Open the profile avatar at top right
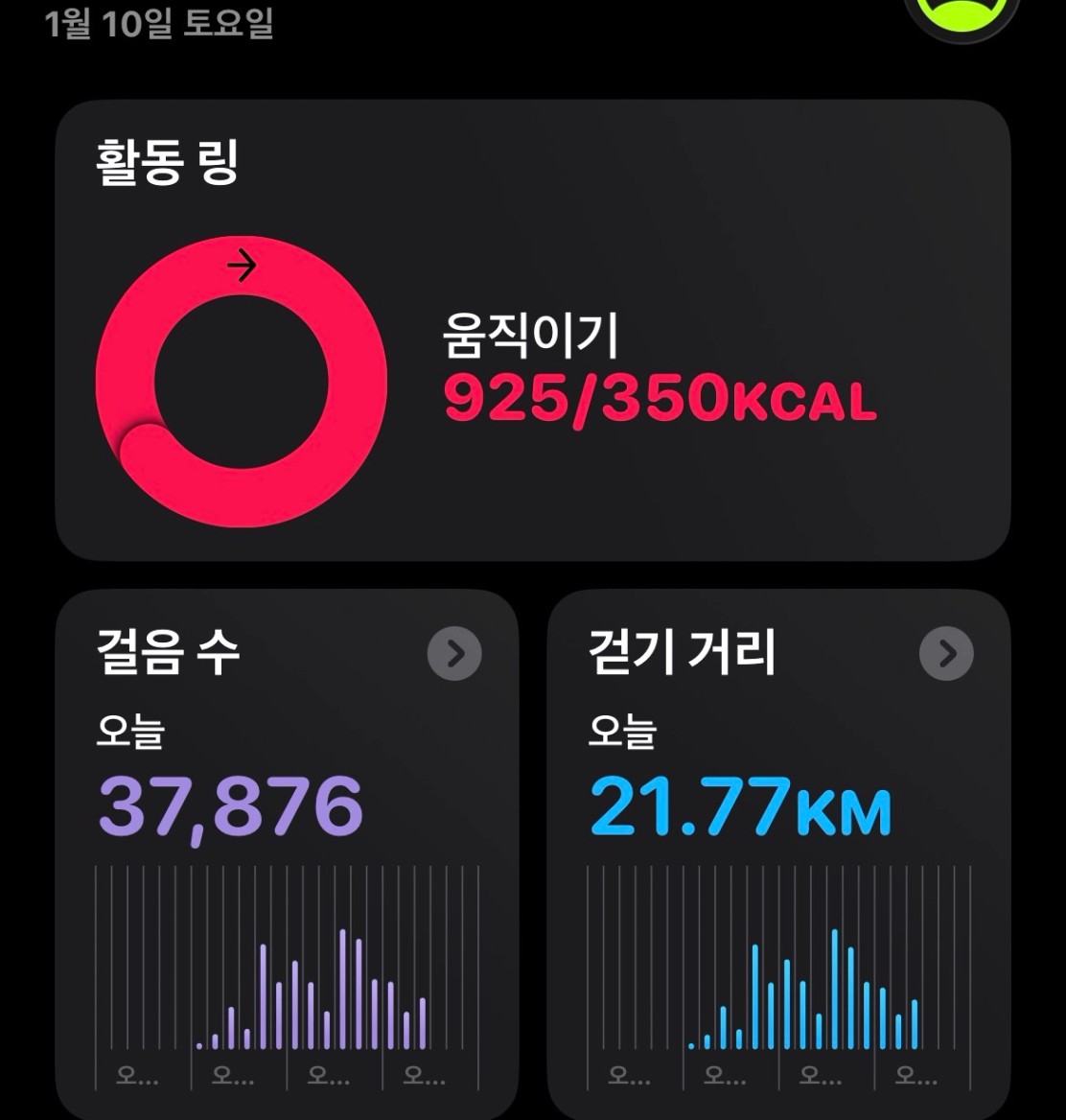This screenshot has height=1120, width=1066. (962, 14)
